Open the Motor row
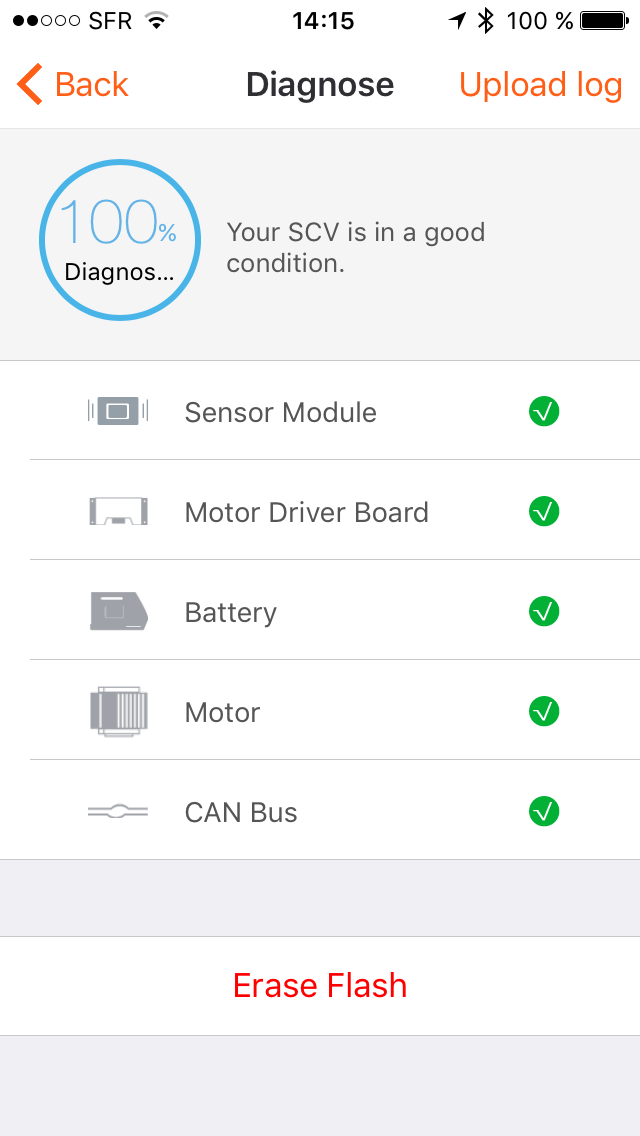This screenshot has height=1136, width=640. pos(320,710)
